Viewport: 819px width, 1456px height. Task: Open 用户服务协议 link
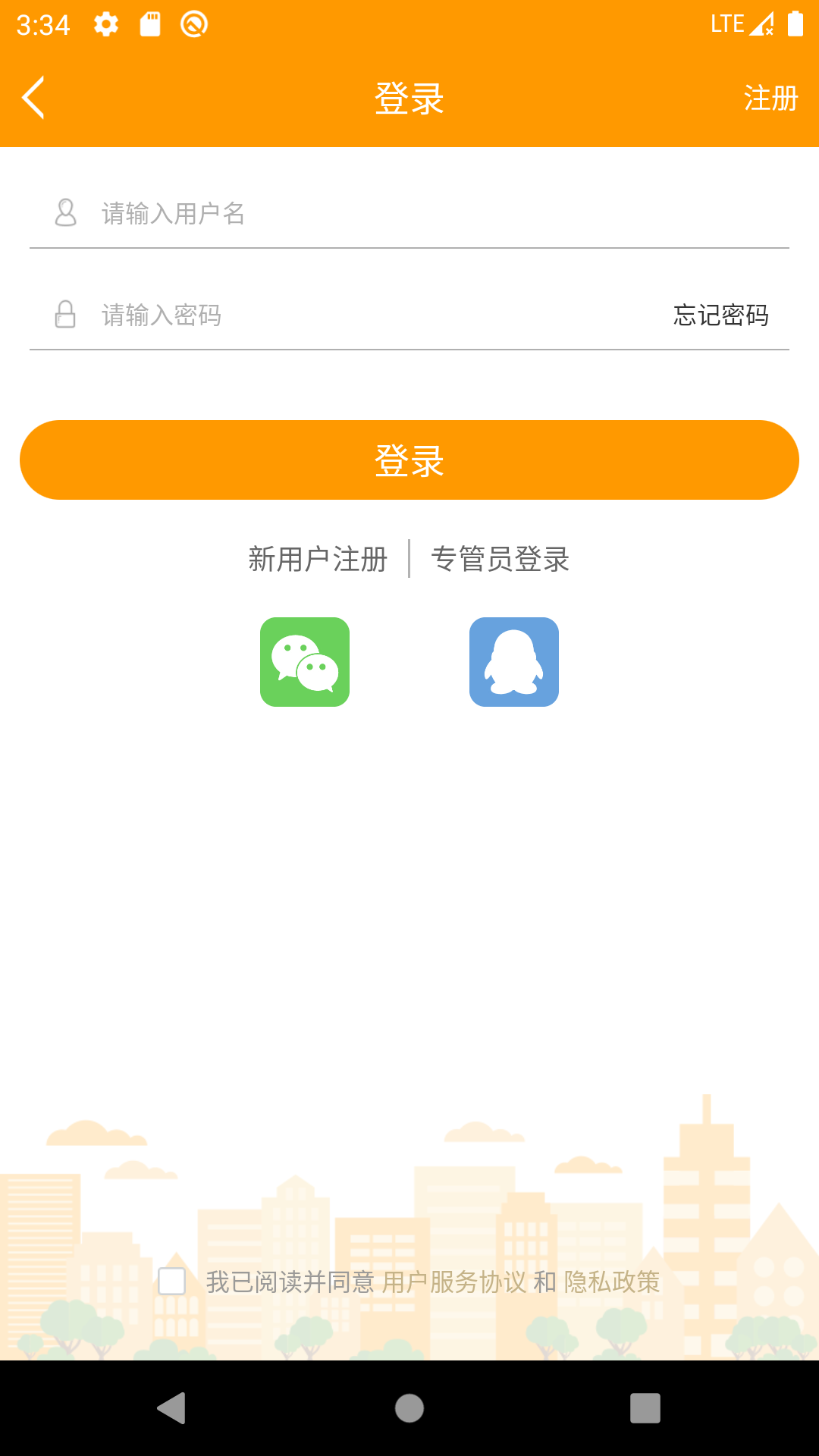[x=453, y=1282]
